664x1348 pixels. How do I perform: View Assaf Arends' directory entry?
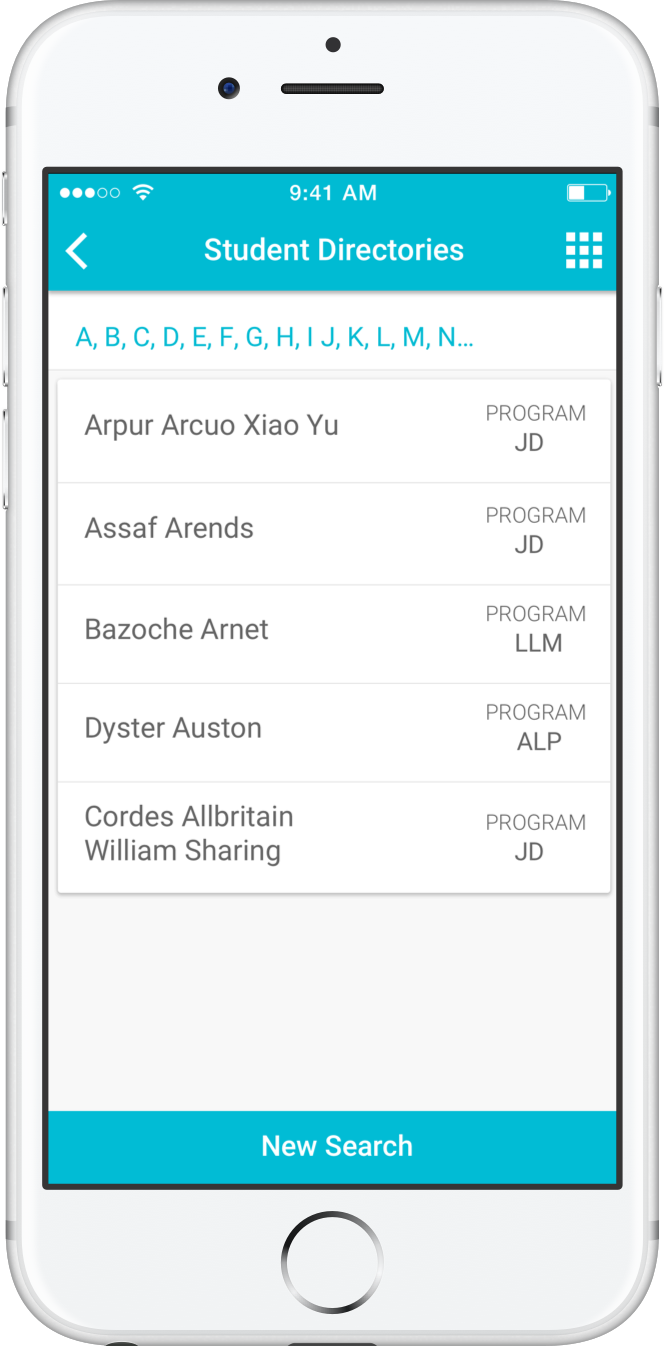pos(170,529)
